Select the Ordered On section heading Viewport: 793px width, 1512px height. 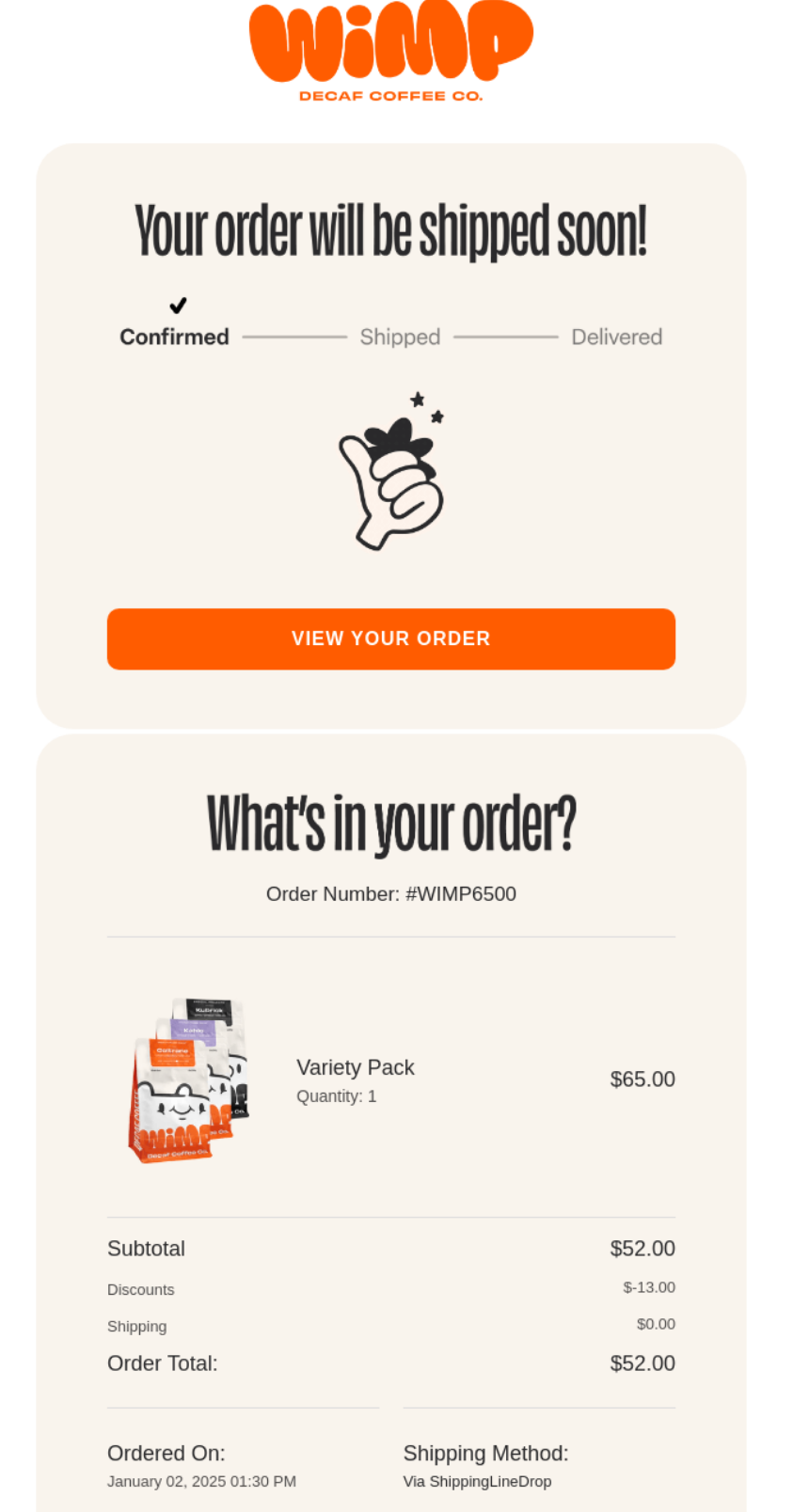pyautogui.click(x=167, y=1453)
